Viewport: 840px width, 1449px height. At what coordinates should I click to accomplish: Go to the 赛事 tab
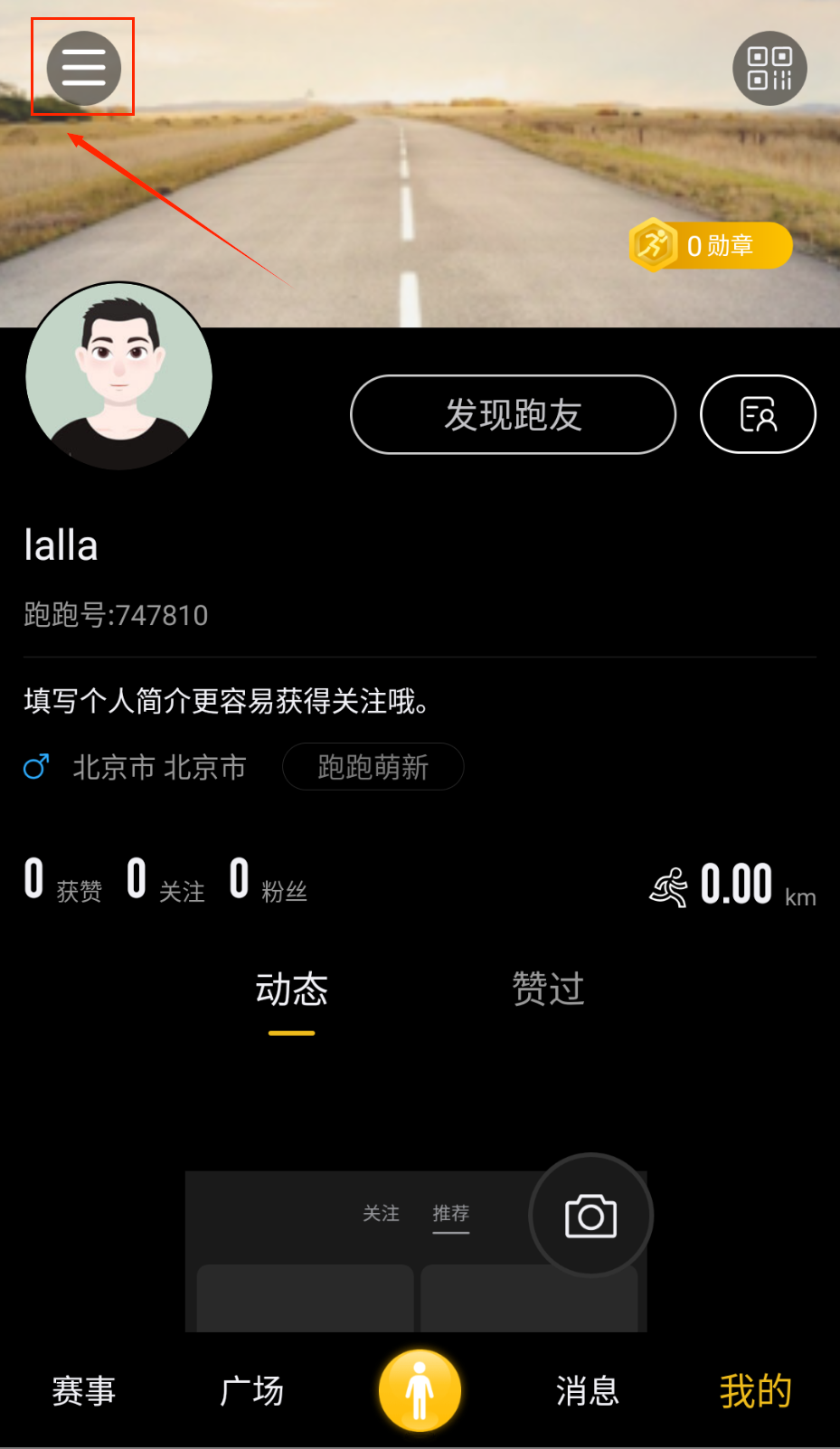(x=83, y=1391)
